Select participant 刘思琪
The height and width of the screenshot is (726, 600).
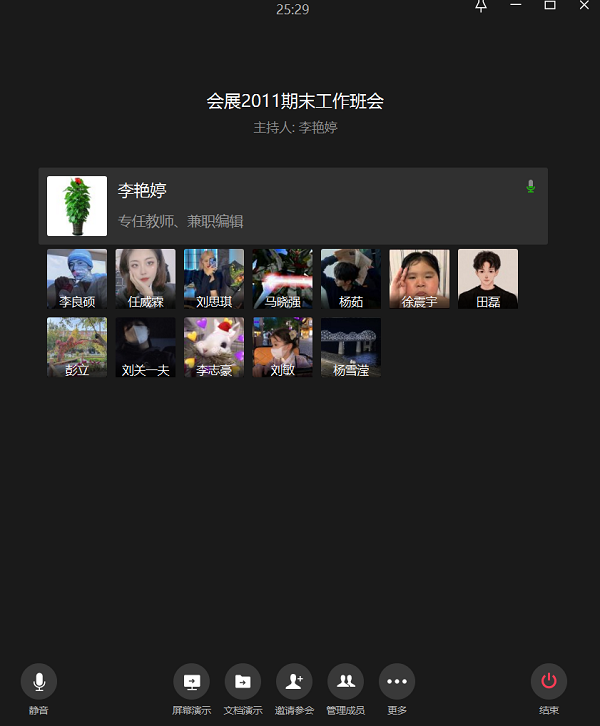214,279
